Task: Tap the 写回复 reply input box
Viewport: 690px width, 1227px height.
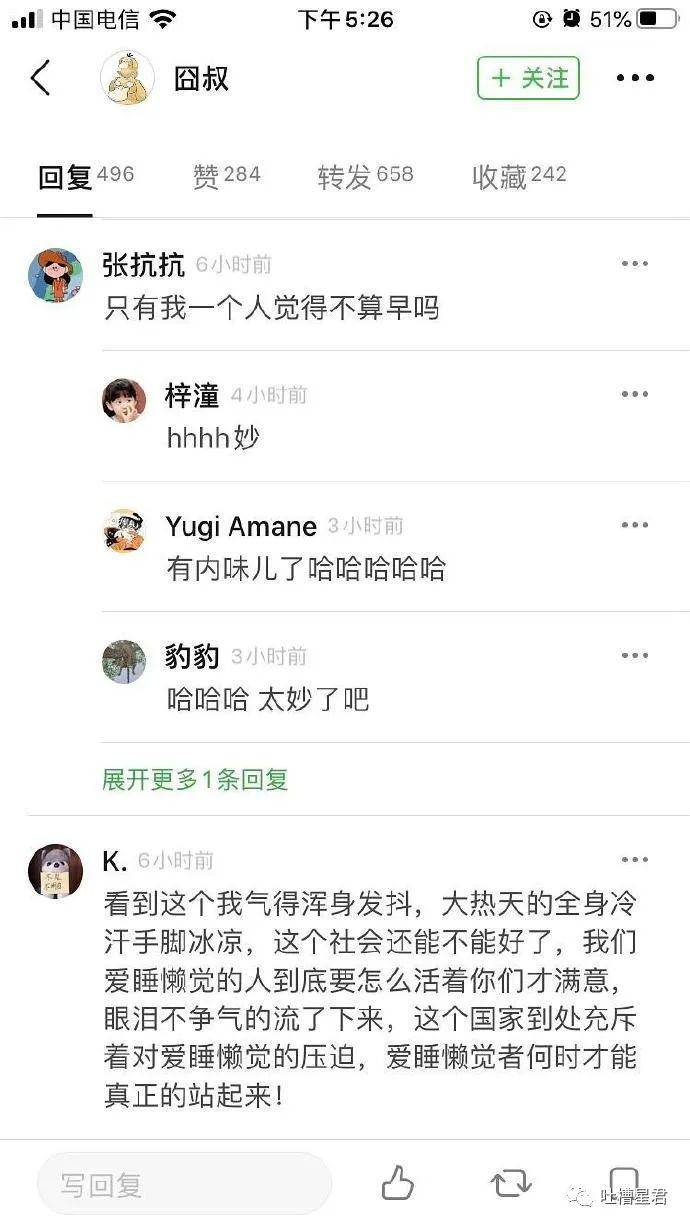Action: pos(184,1184)
